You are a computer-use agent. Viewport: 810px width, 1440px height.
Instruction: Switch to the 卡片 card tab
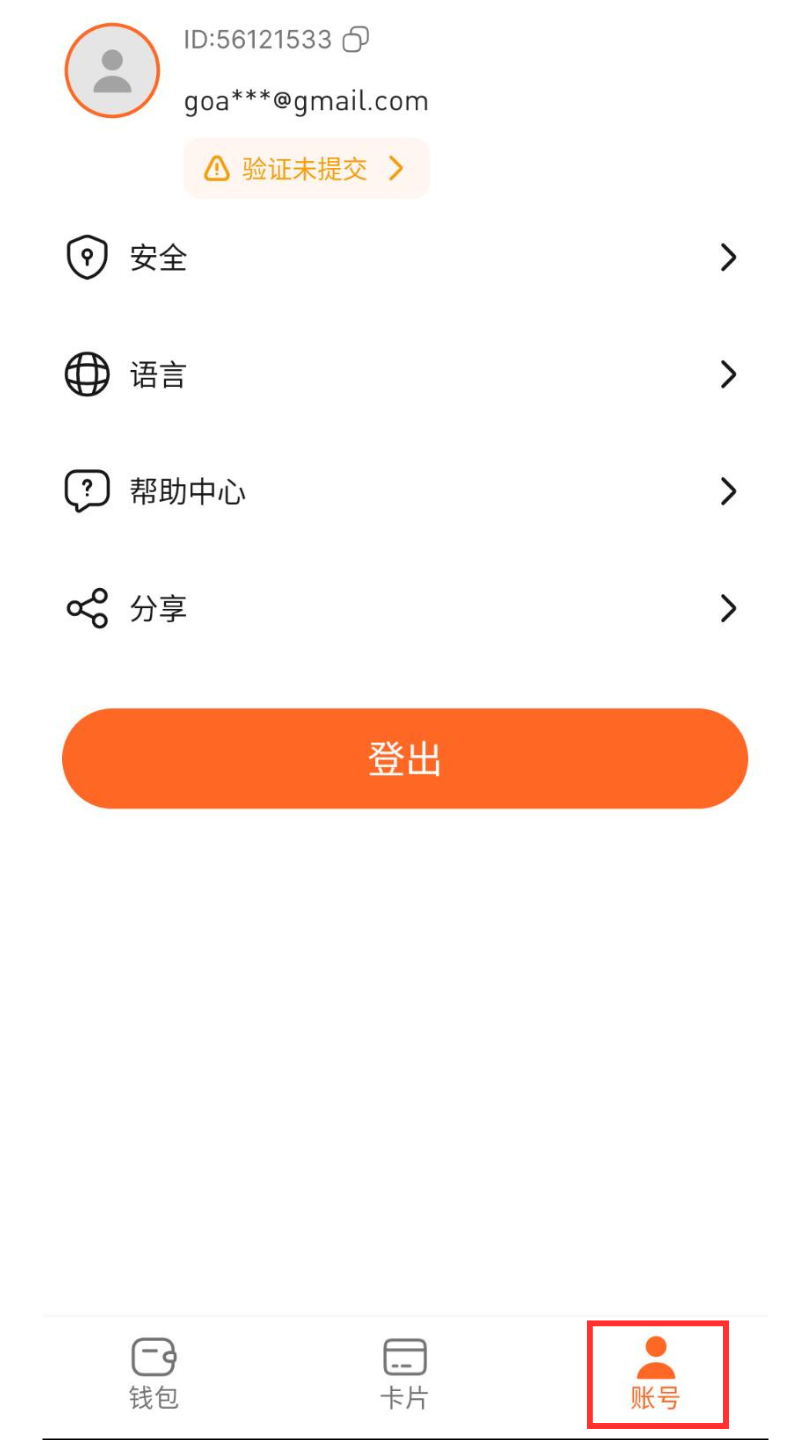pos(405,1375)
